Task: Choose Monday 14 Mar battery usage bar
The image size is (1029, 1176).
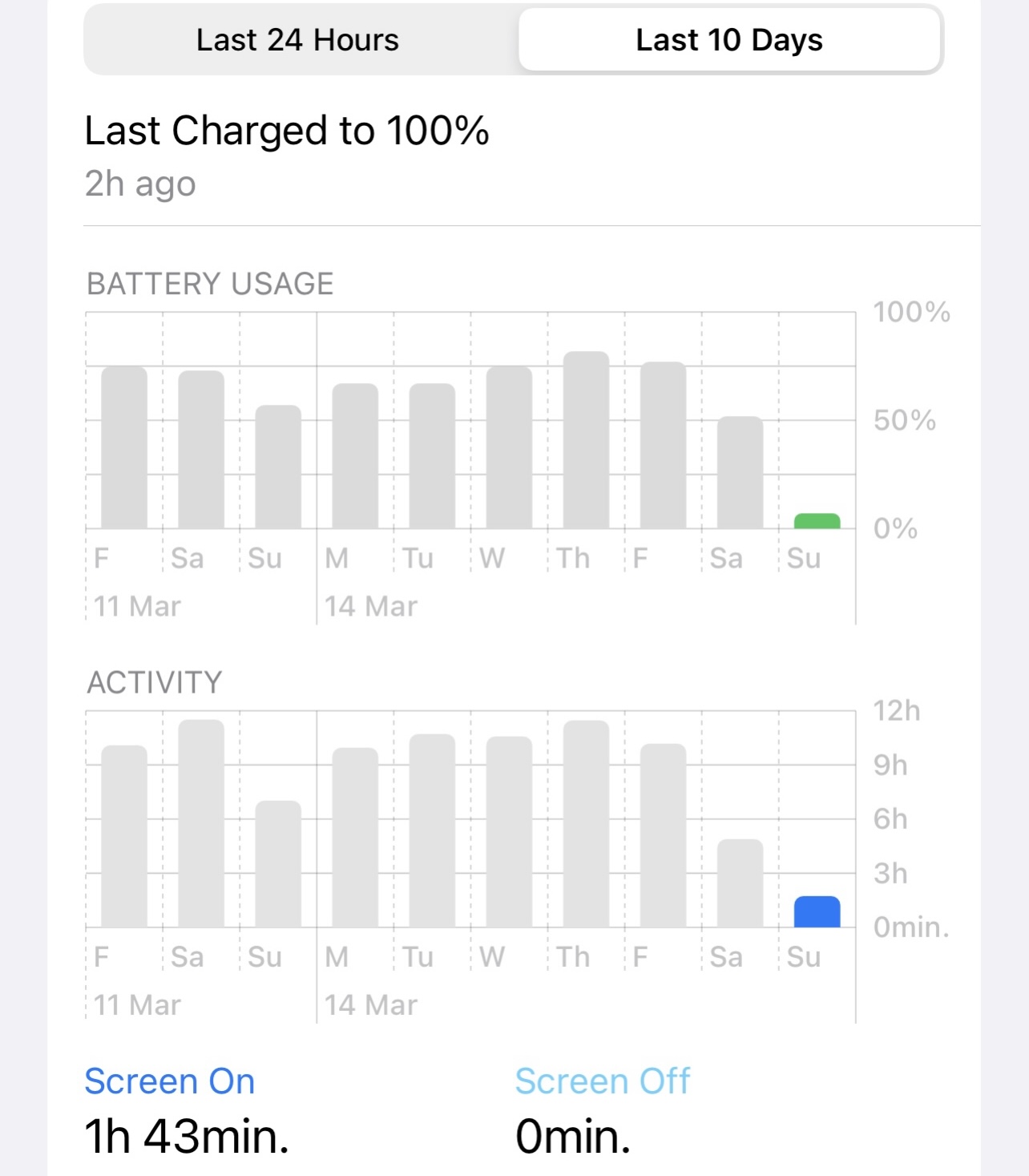Action: coord(355,455)
